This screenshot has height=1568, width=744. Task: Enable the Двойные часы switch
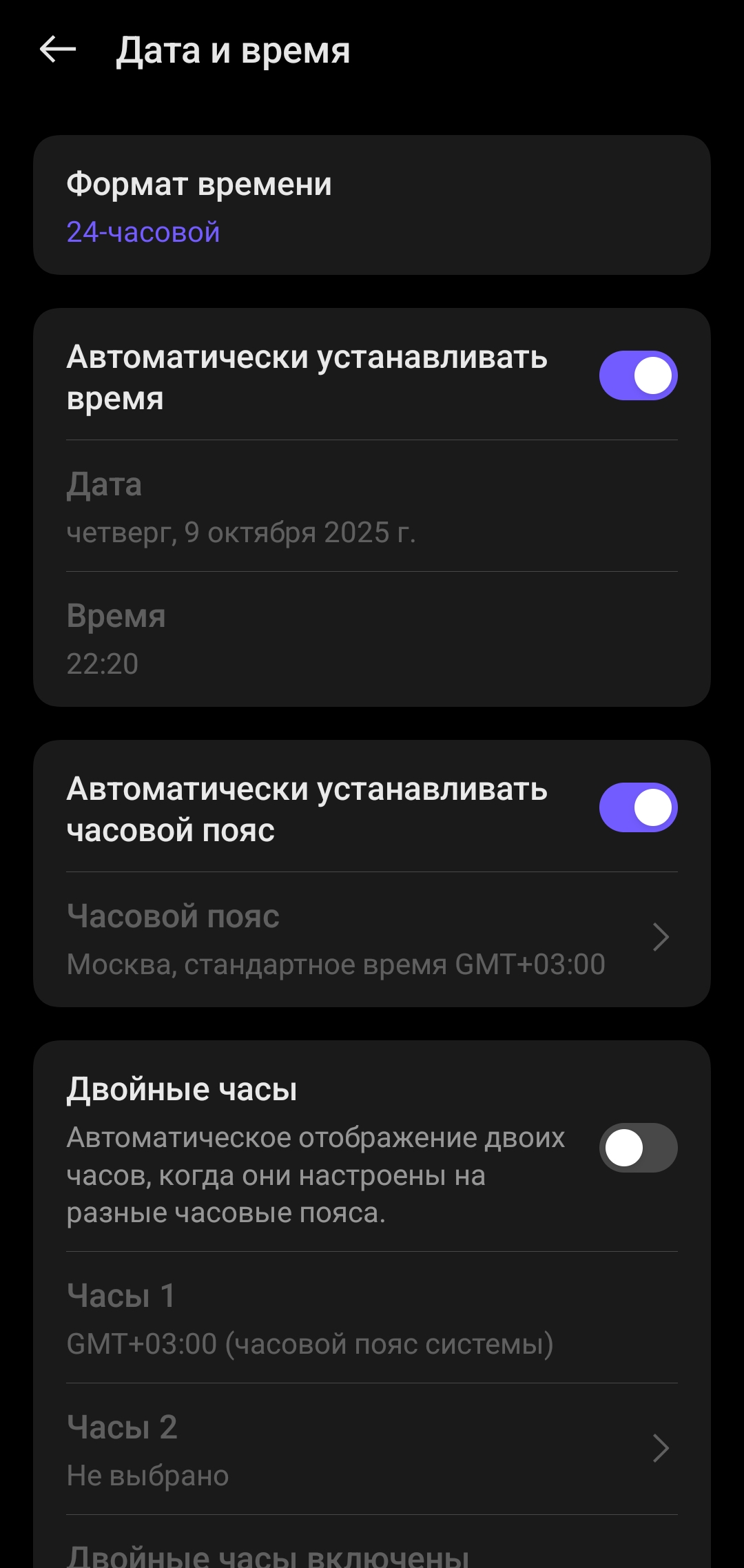pos(638,1148)
